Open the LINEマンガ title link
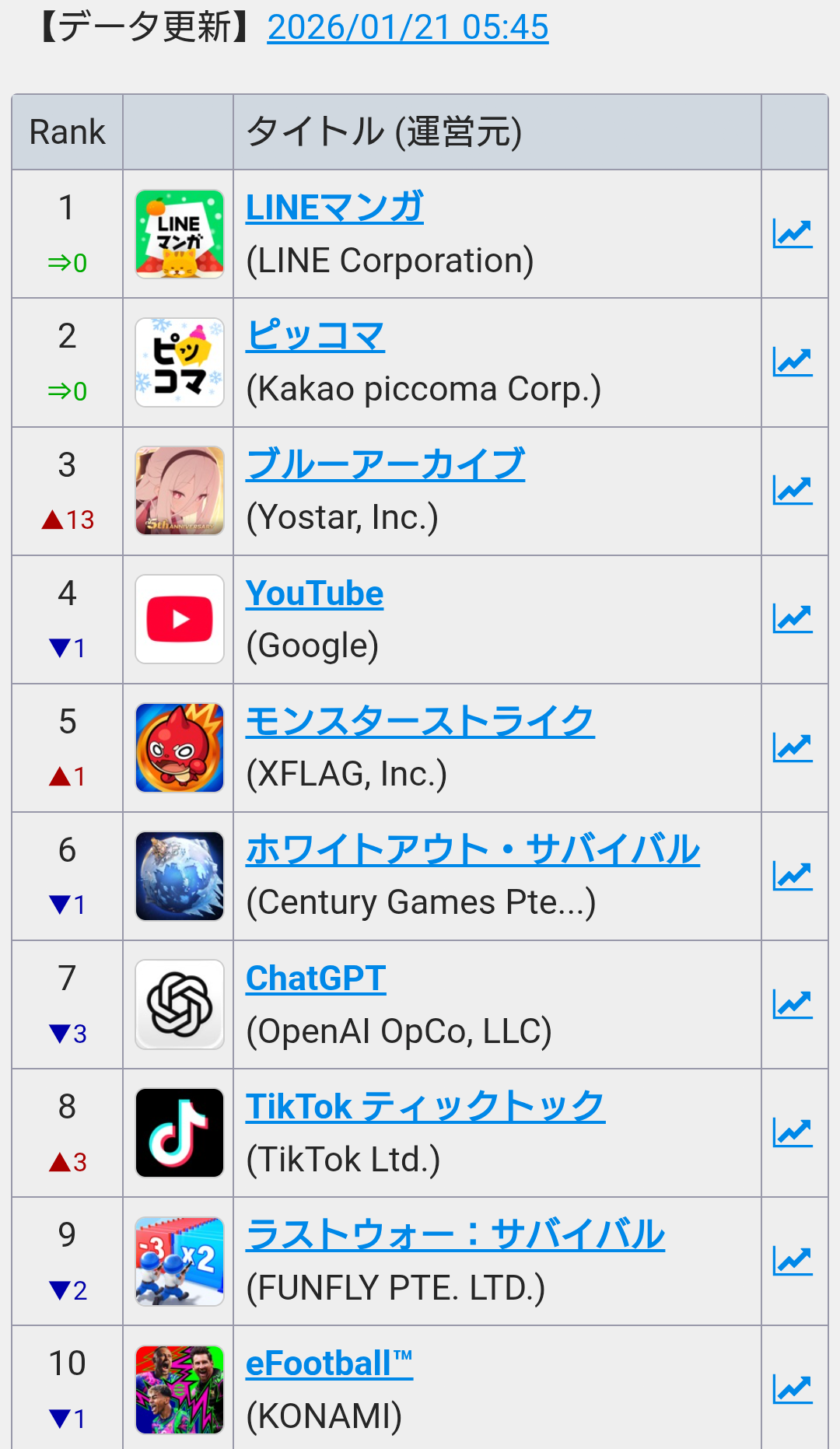840x1449 pixels. (x=334, y=208)
